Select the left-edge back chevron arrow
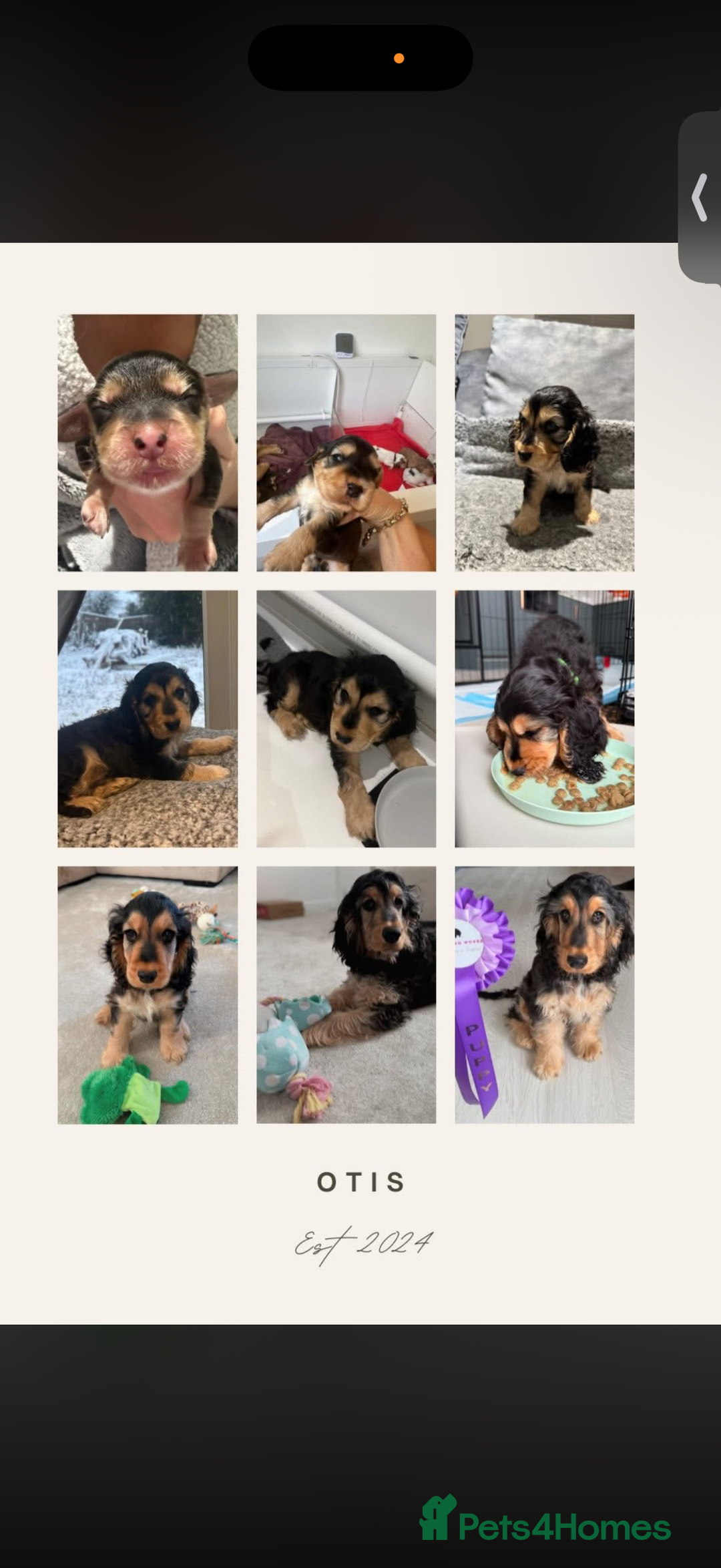This screenshot has height=1568, width=721. pos(700,196)
